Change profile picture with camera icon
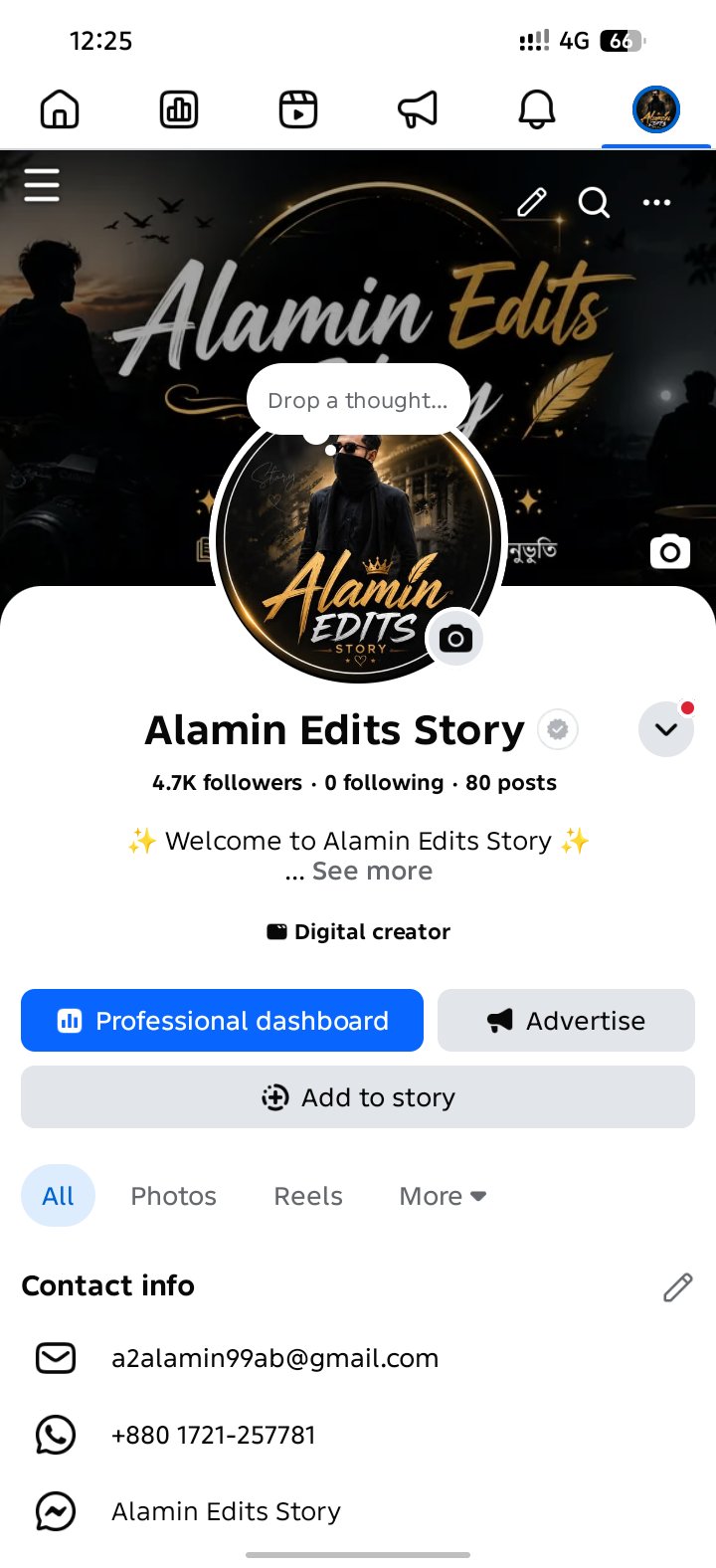The width and height of the screenshot is (716, 1568). tap(455, 638)
